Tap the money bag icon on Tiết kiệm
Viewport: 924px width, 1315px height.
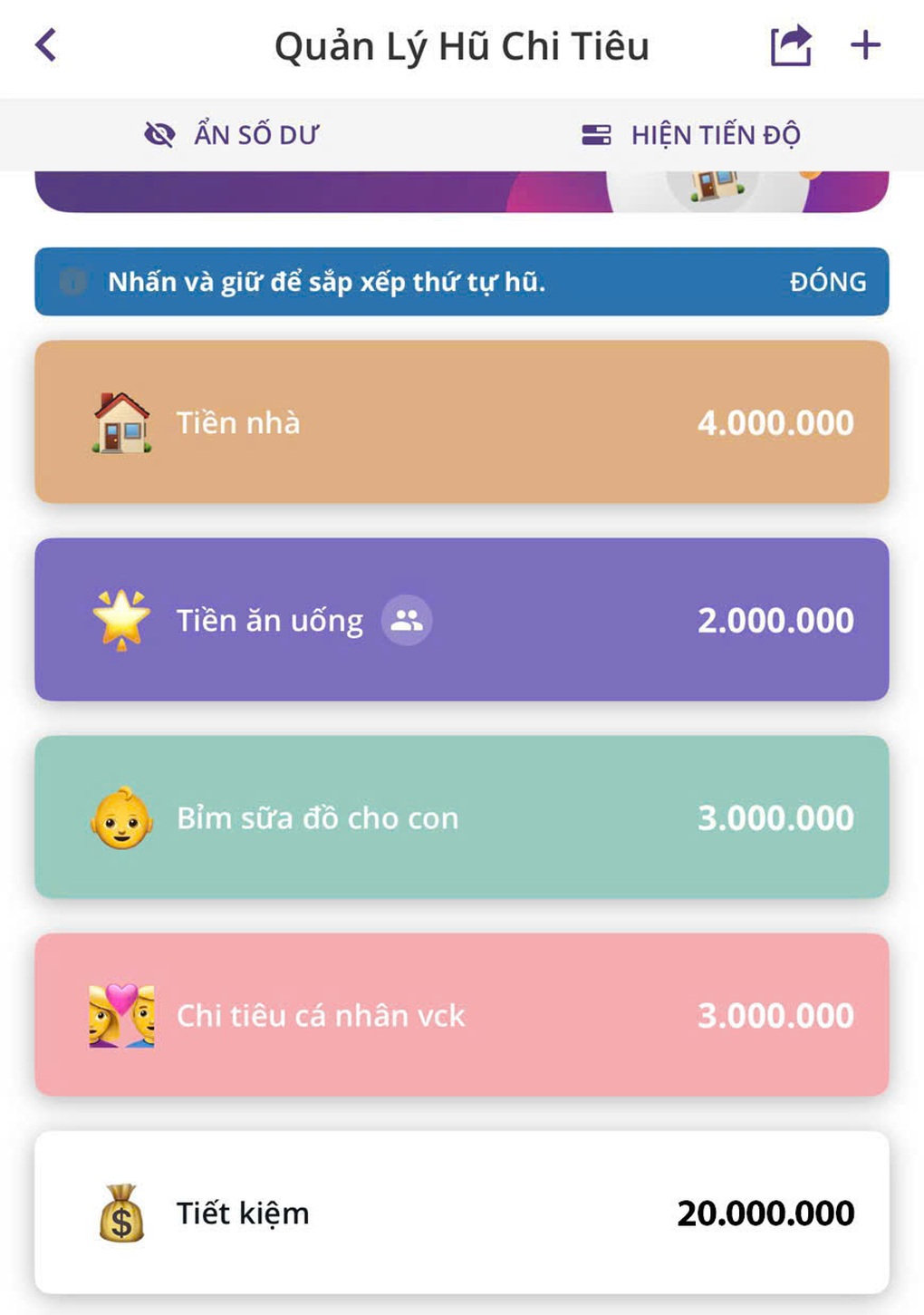[121, 1212]
